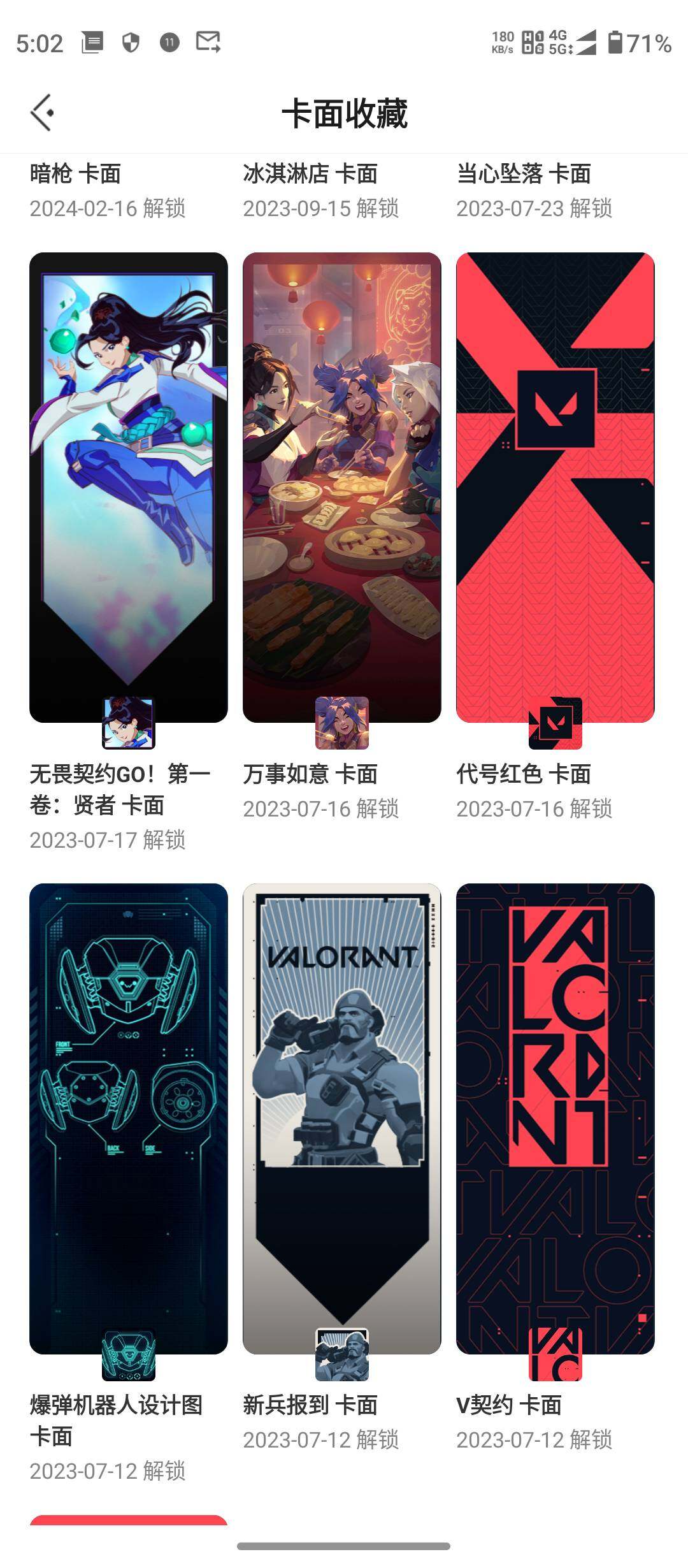688x1568 pixels.
Task: Tap the back arrow at top left
Action: click(x=41, y=112)
